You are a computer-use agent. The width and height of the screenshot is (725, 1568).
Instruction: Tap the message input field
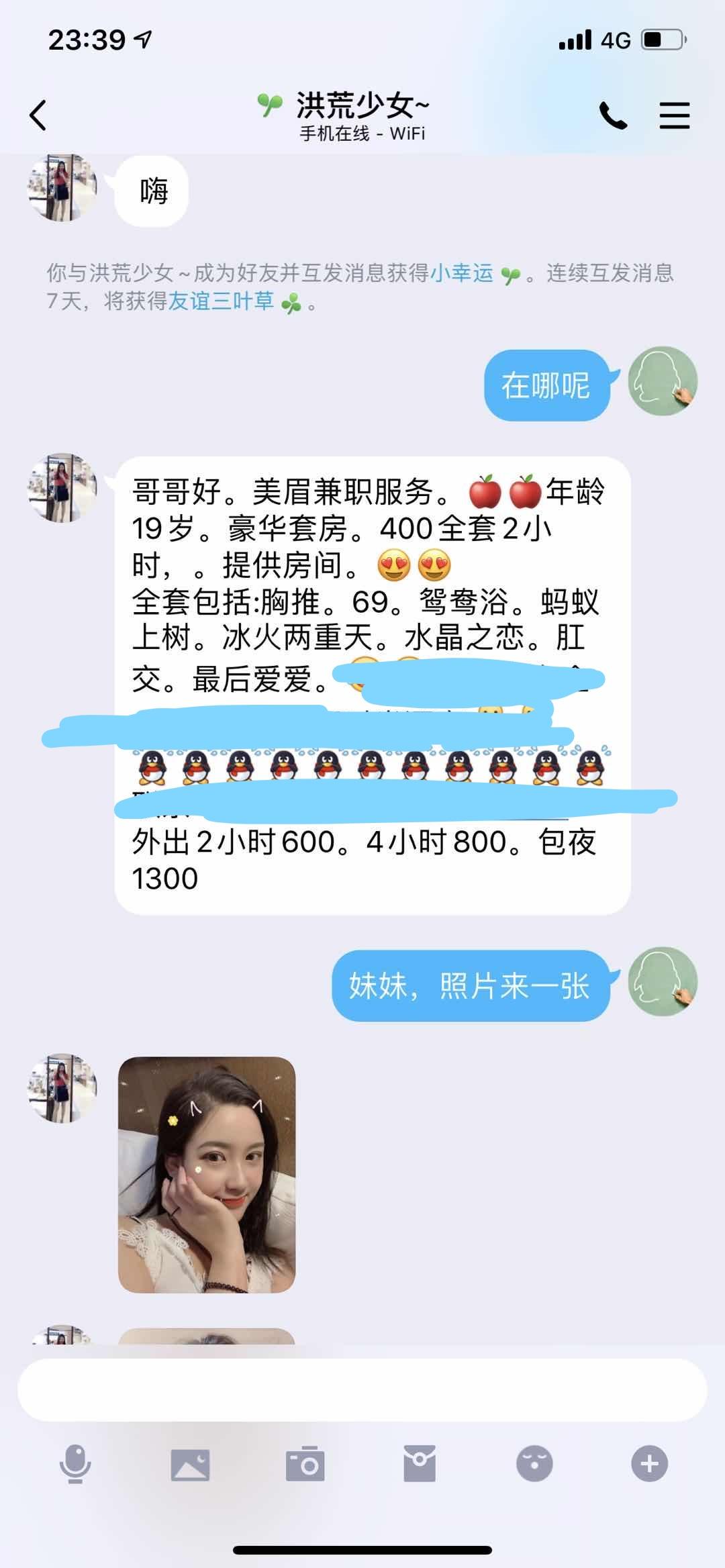tap(362, 1389)
